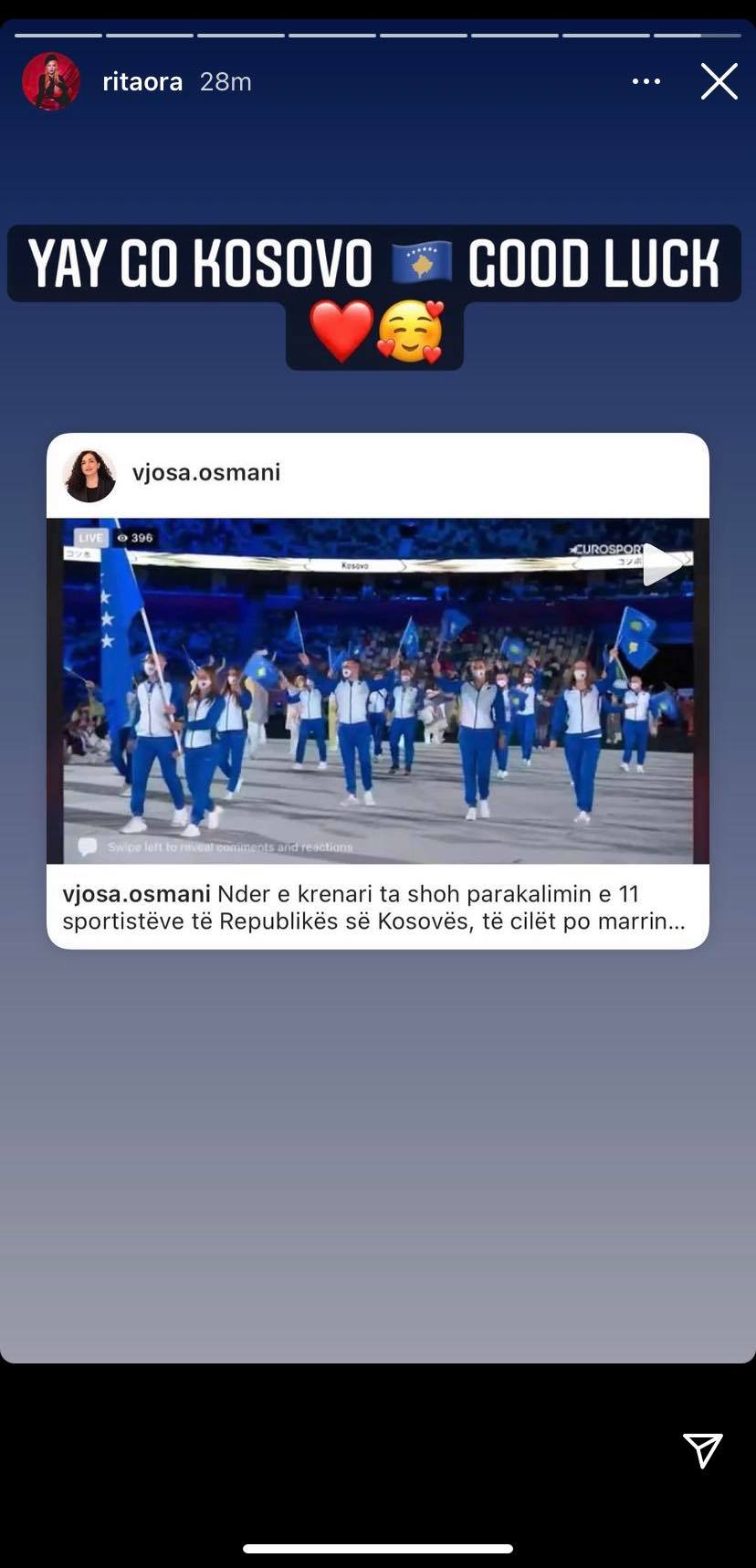Open the three-dot story options menu
756x1568 pixels.
pos(646,81)
